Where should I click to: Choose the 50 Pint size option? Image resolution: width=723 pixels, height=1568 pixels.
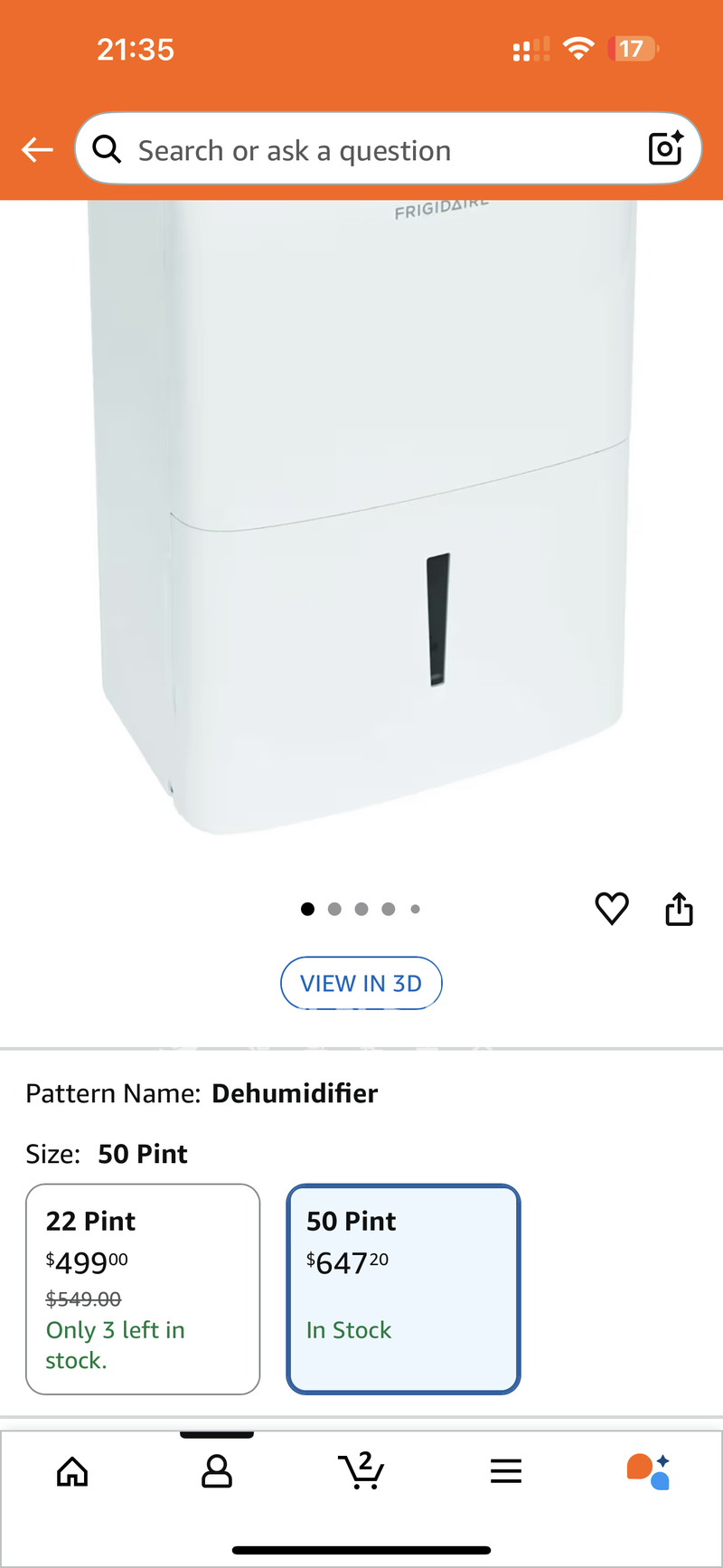[x=403, y=1289]
